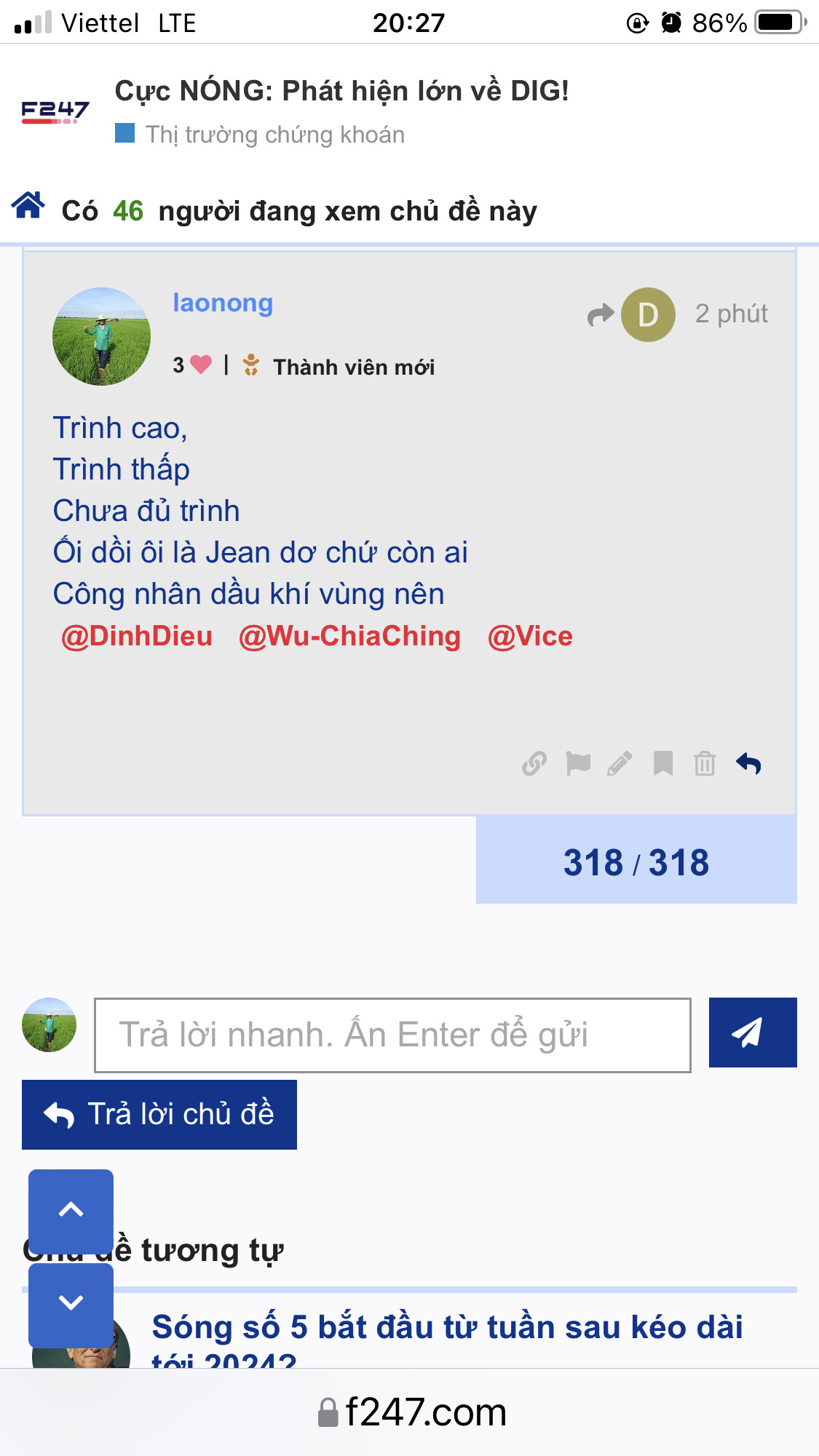Send the quick reply
This screenshot has width=819, height=1456.
coord(752,1033)
